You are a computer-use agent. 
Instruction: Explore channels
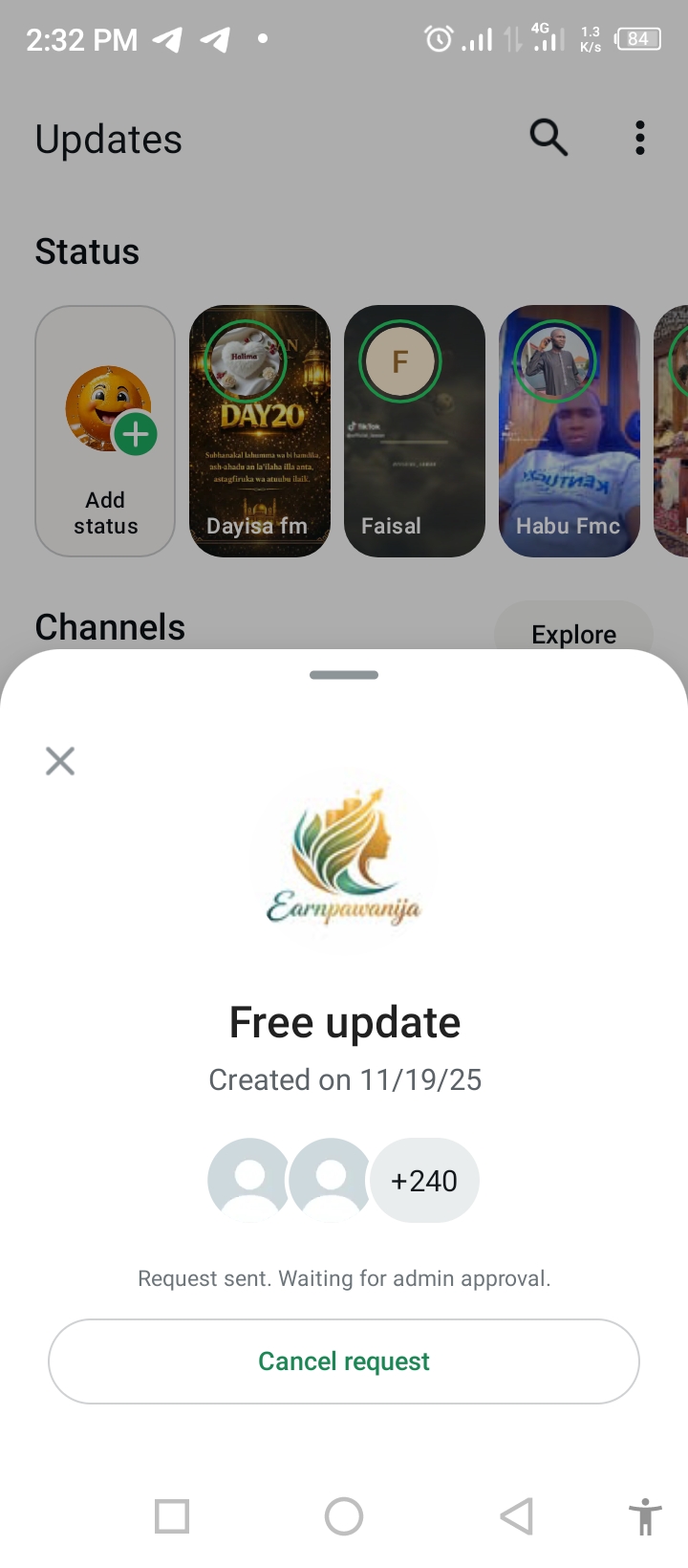pyautogui.click(x=573, y=631)
